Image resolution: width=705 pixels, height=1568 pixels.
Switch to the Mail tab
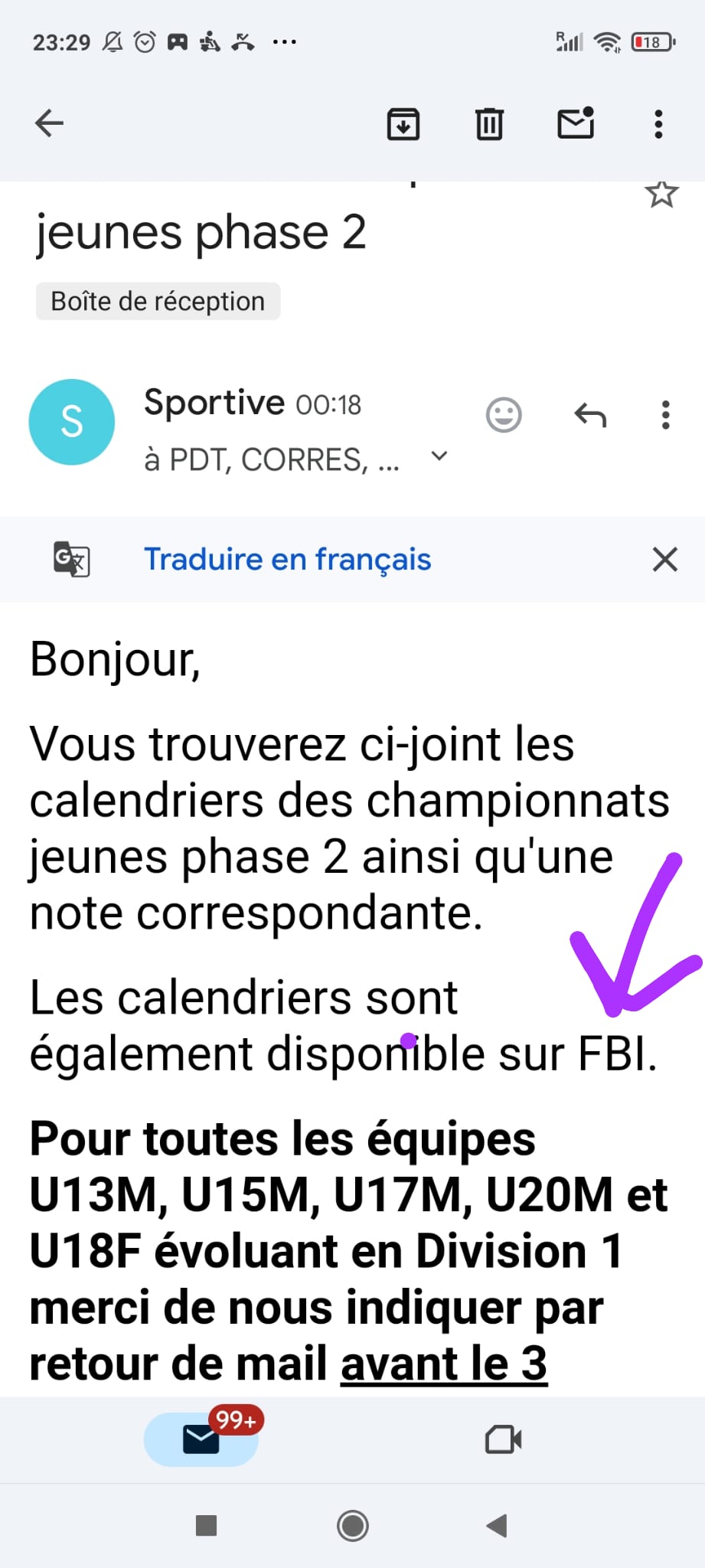point(201,1439)
